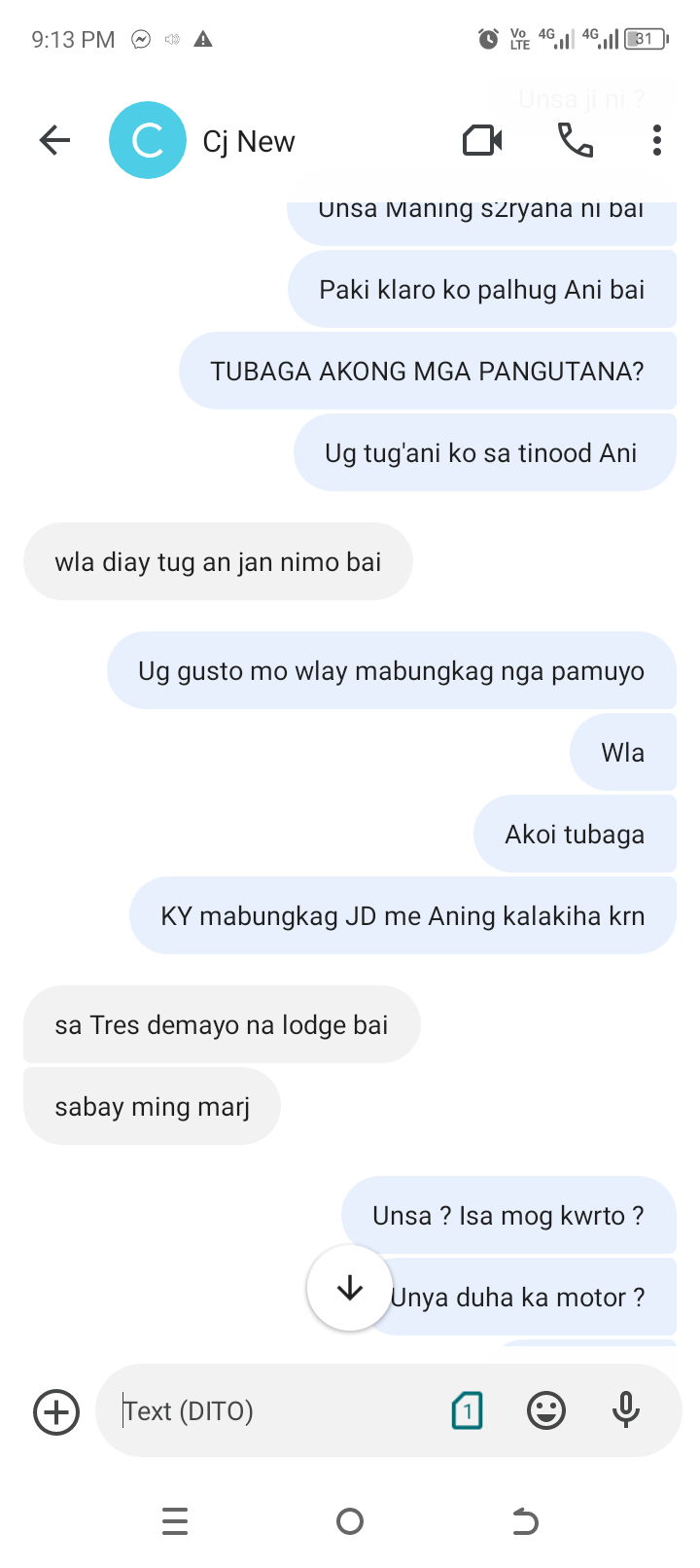
Task: Open Cj New's contact avatar
Action: pos(148,140)
